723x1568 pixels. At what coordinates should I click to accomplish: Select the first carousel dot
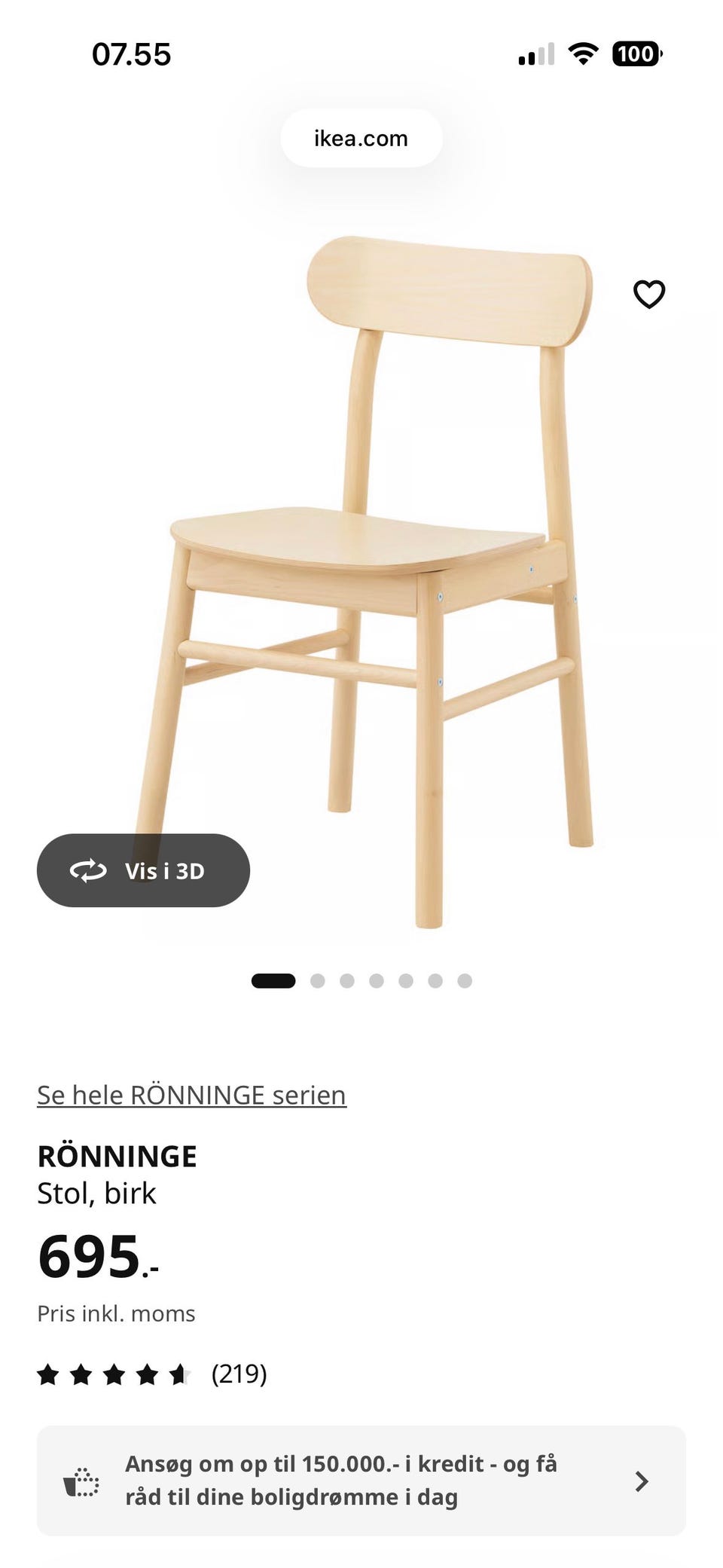273,982
